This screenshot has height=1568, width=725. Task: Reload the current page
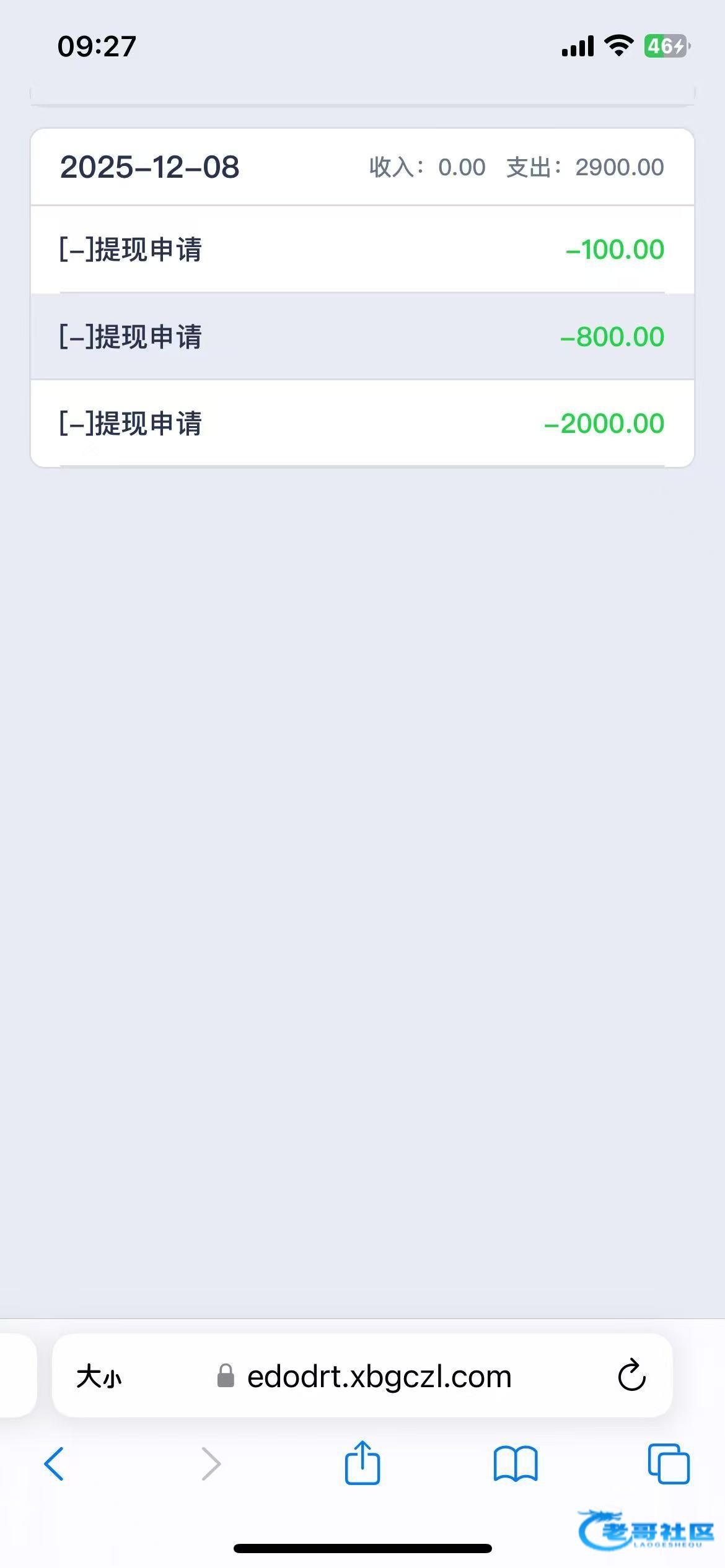(x=631, y=1376)
